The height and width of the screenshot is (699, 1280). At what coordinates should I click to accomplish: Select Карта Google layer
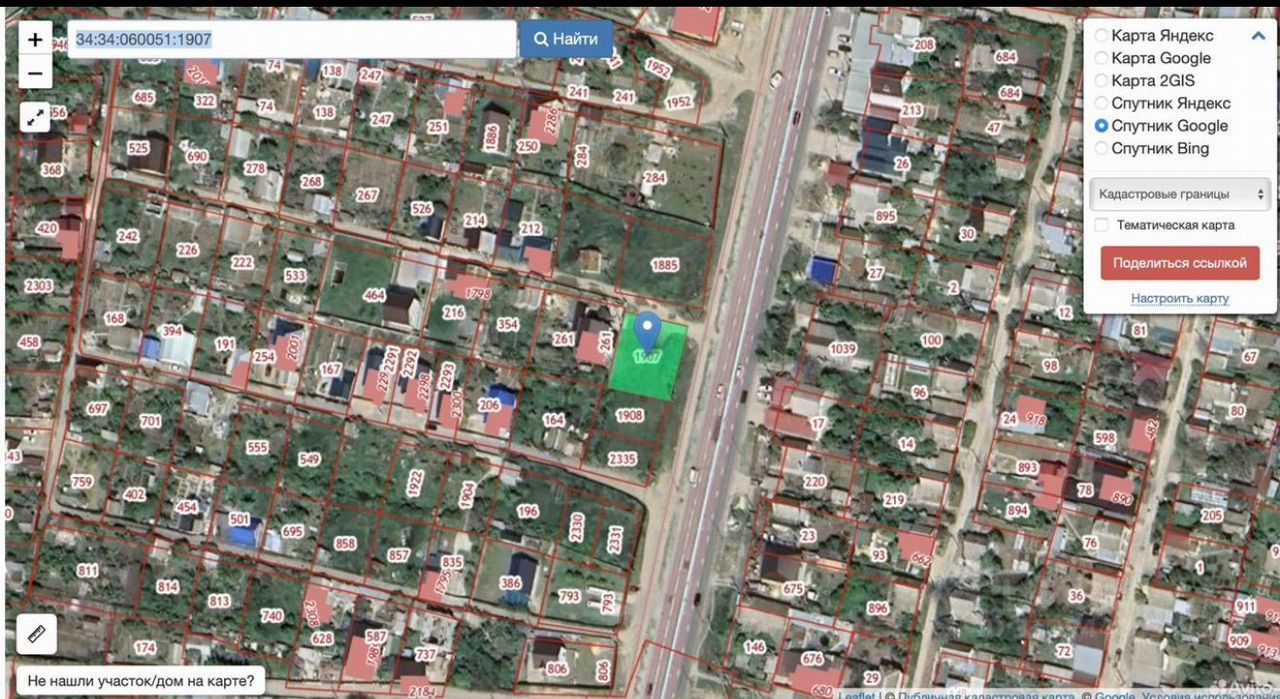click(x=1102, y=58)
